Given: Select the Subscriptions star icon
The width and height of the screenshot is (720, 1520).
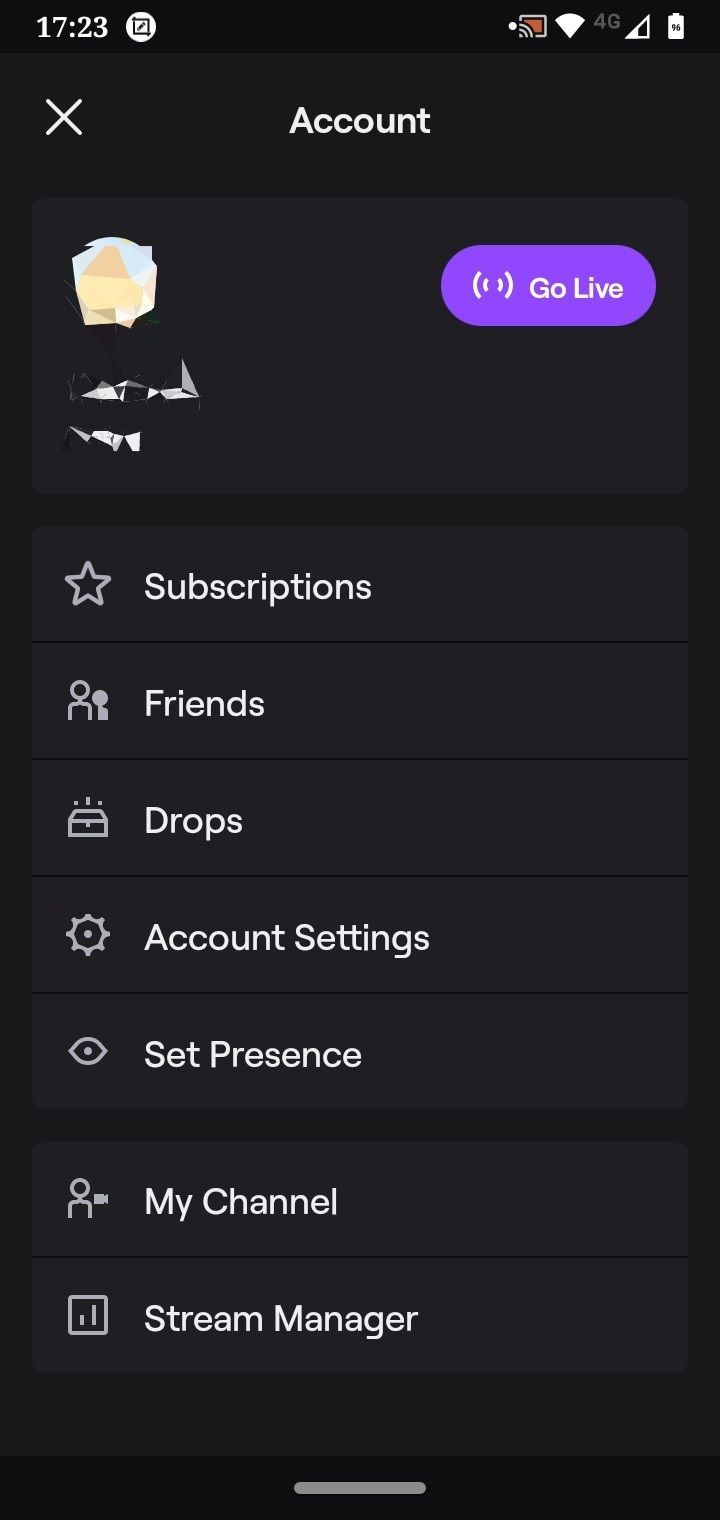Looking at the screenshot, I should (88, 584).
